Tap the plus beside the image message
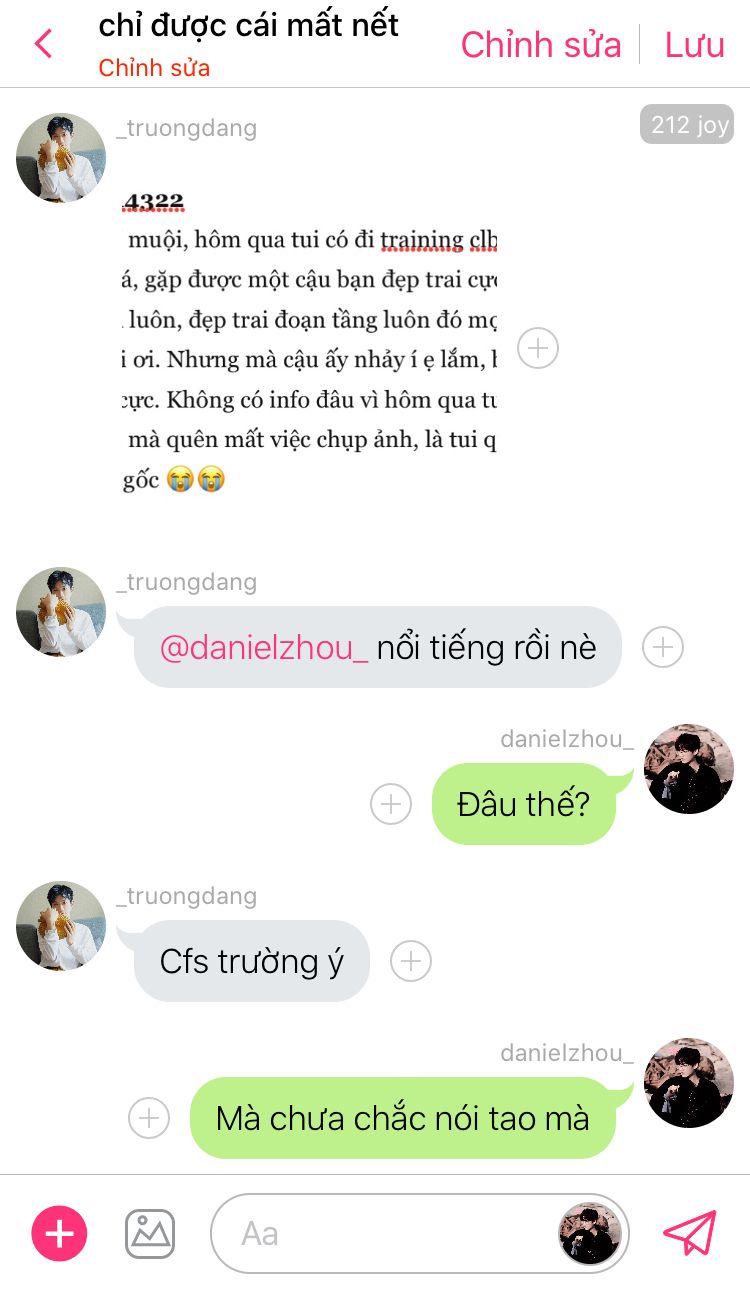The height and width of the screenshot is (1294, 750). 538,348
